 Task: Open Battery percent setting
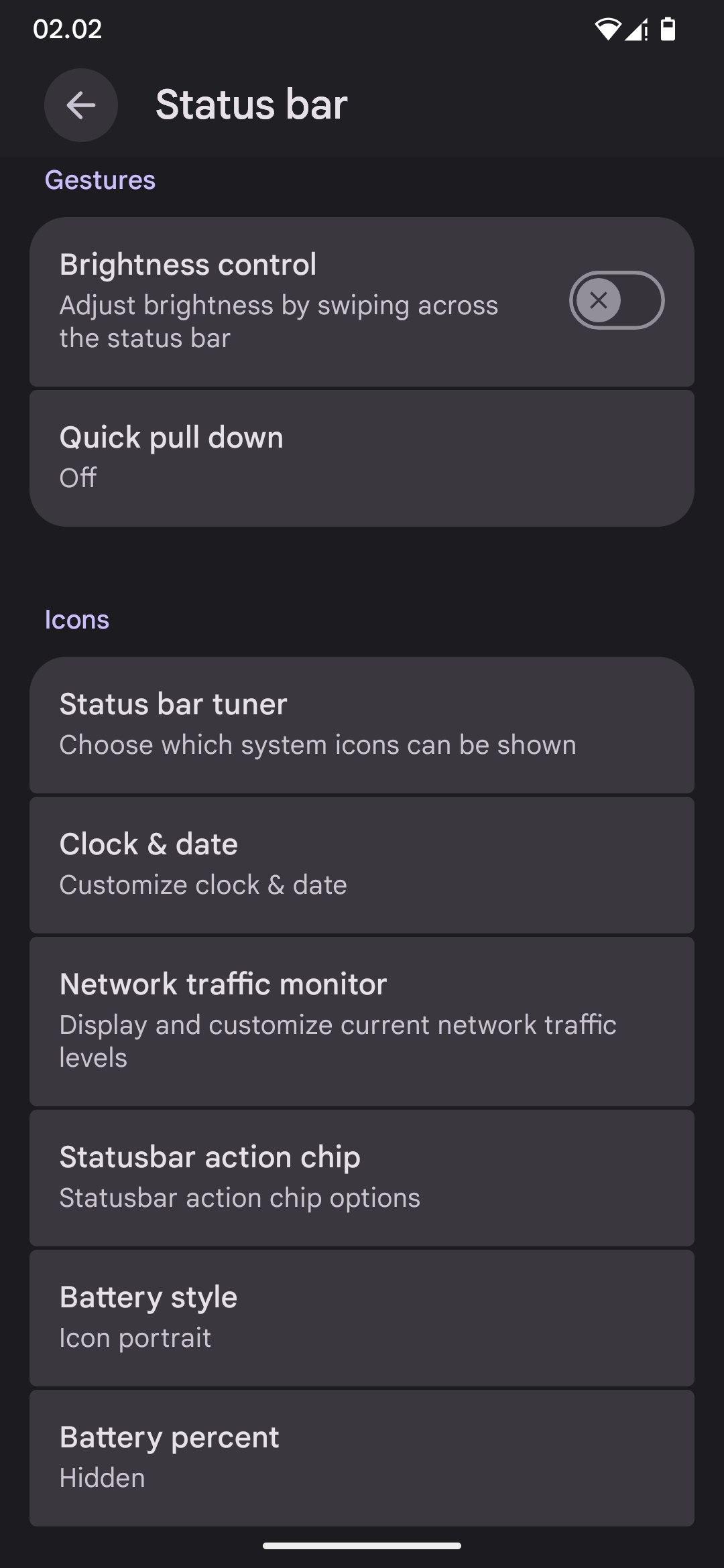pyautogui.click(x=362, y=1457)
